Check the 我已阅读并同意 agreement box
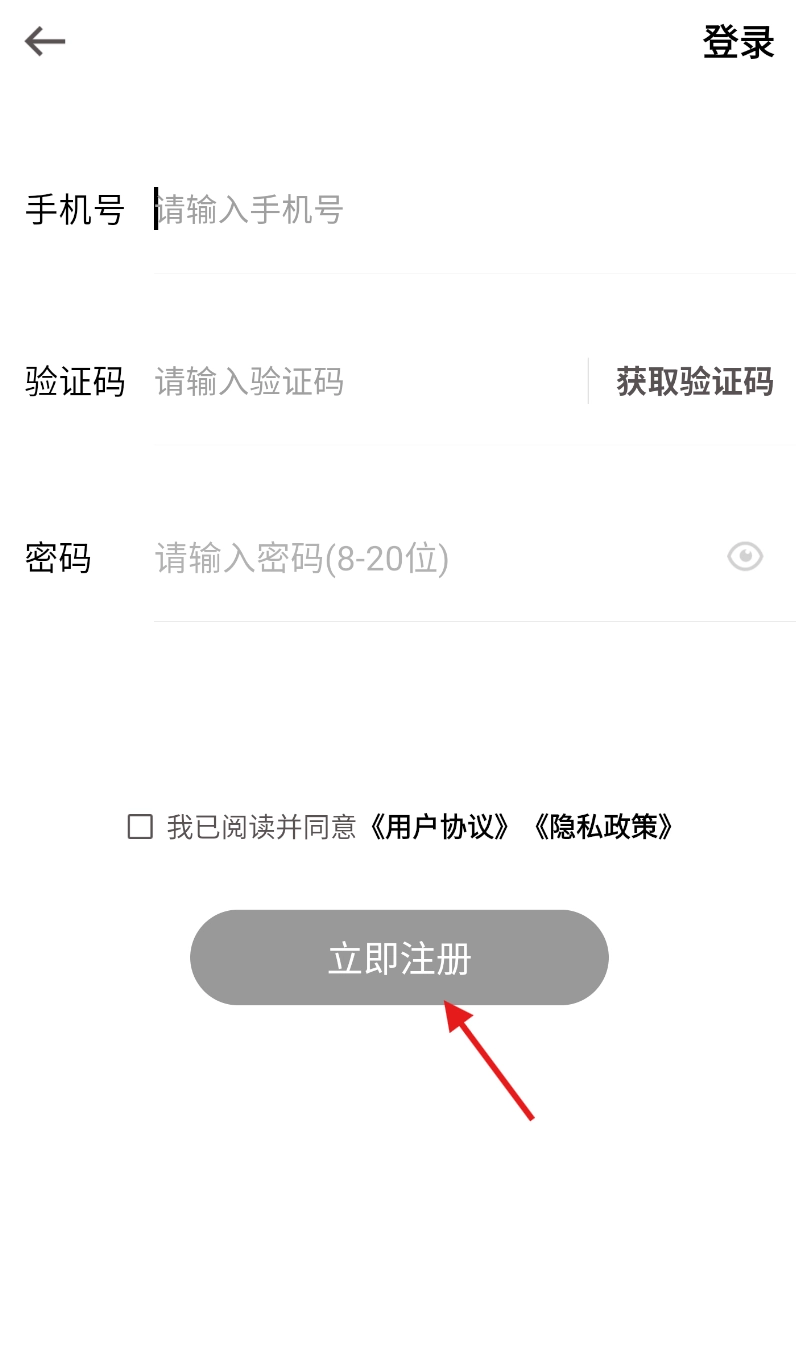The height and width of the screenshot is (1368, 796). tap(141, 827)
